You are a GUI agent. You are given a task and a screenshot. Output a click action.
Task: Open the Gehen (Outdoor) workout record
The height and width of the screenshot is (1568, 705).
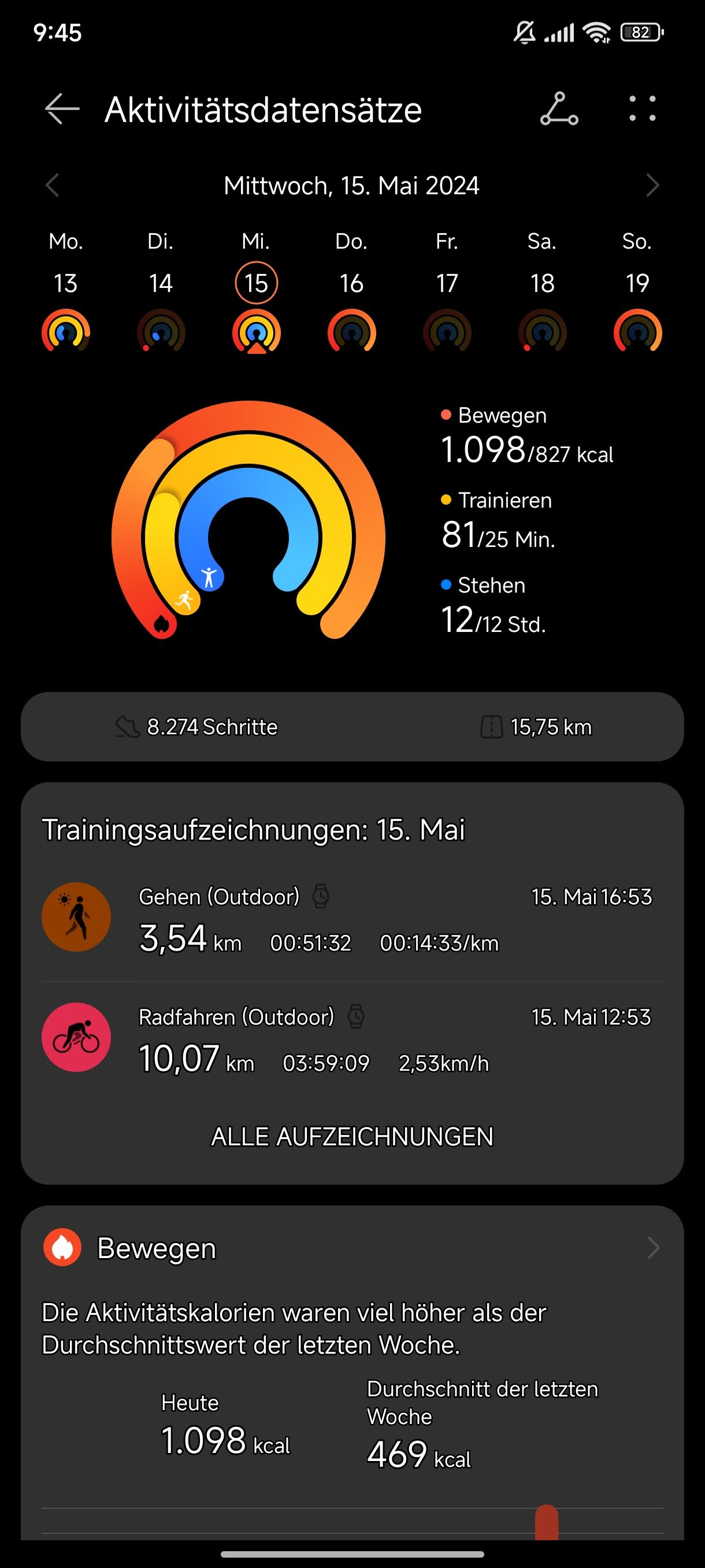tap(352, 918)
